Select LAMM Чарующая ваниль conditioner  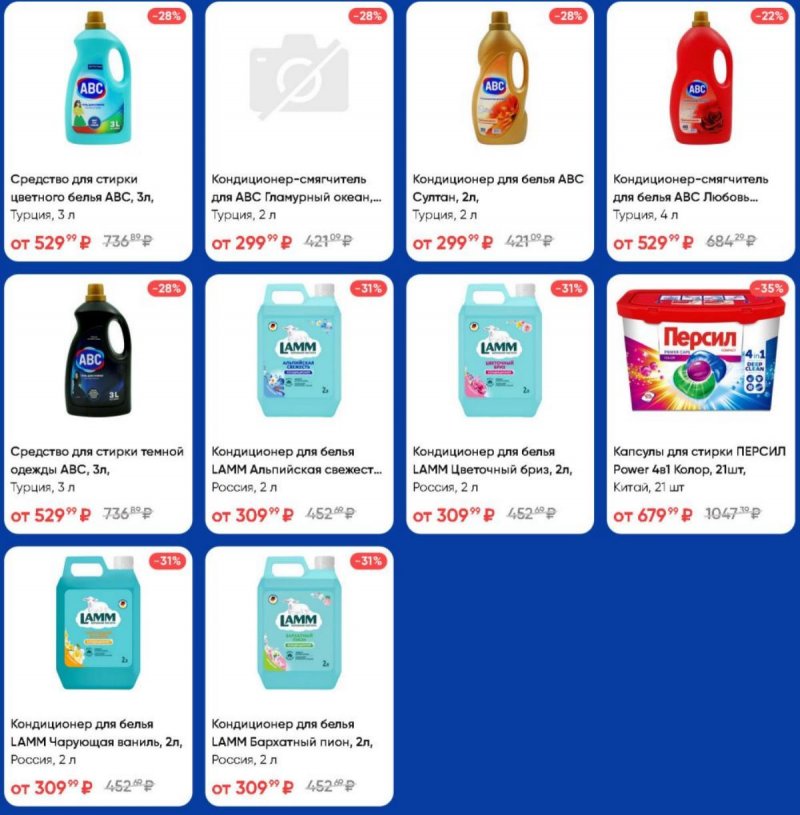pyautogui.click(x=98, y=676)
